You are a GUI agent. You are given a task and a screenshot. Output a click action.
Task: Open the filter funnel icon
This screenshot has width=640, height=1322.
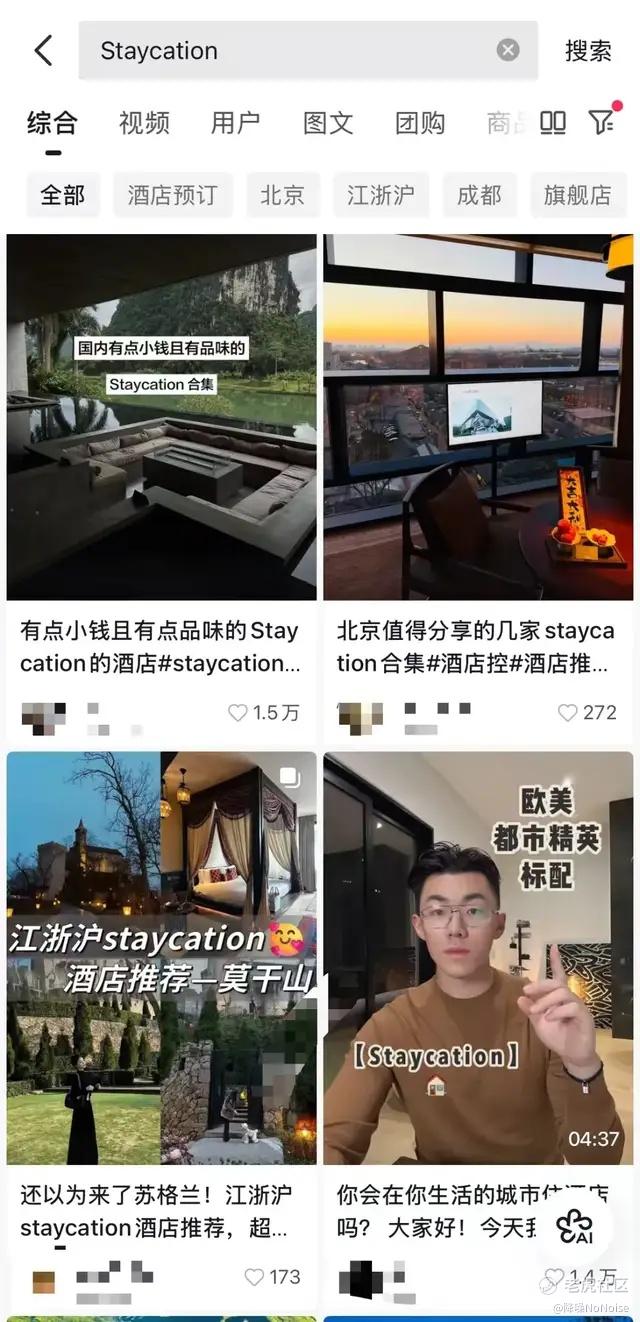[602, 122]
